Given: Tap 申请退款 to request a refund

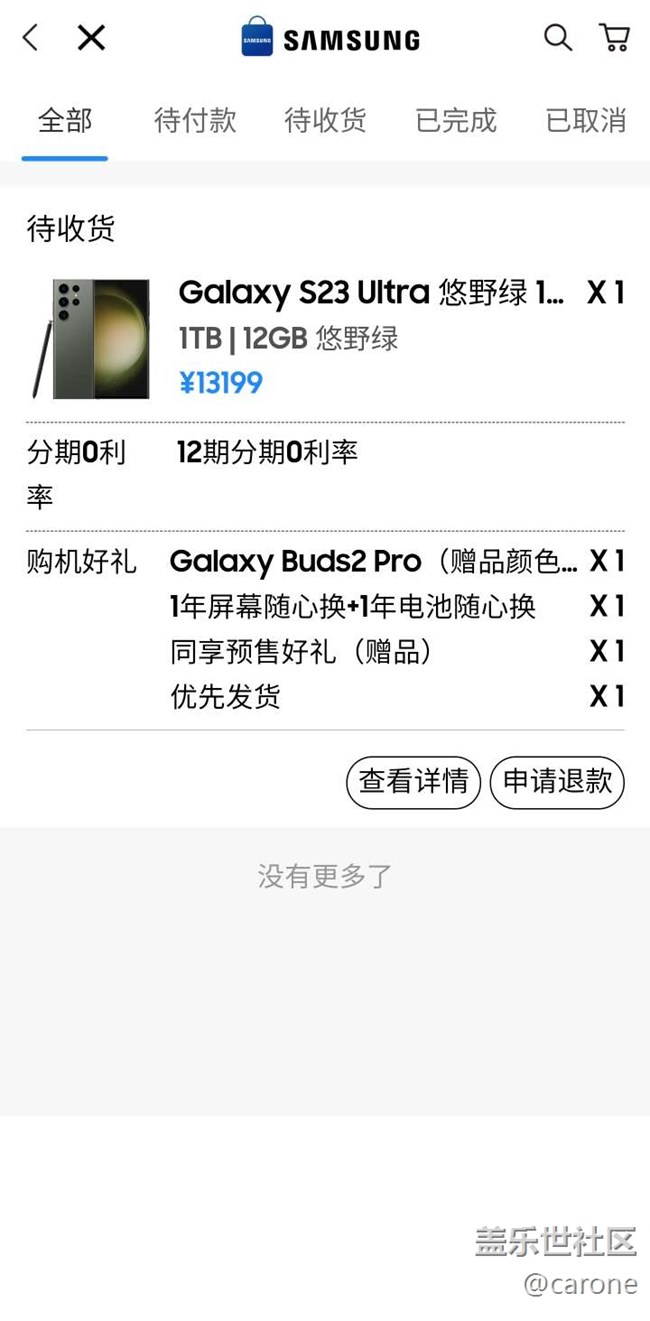Looking at the screenshot, I should 557,782.
